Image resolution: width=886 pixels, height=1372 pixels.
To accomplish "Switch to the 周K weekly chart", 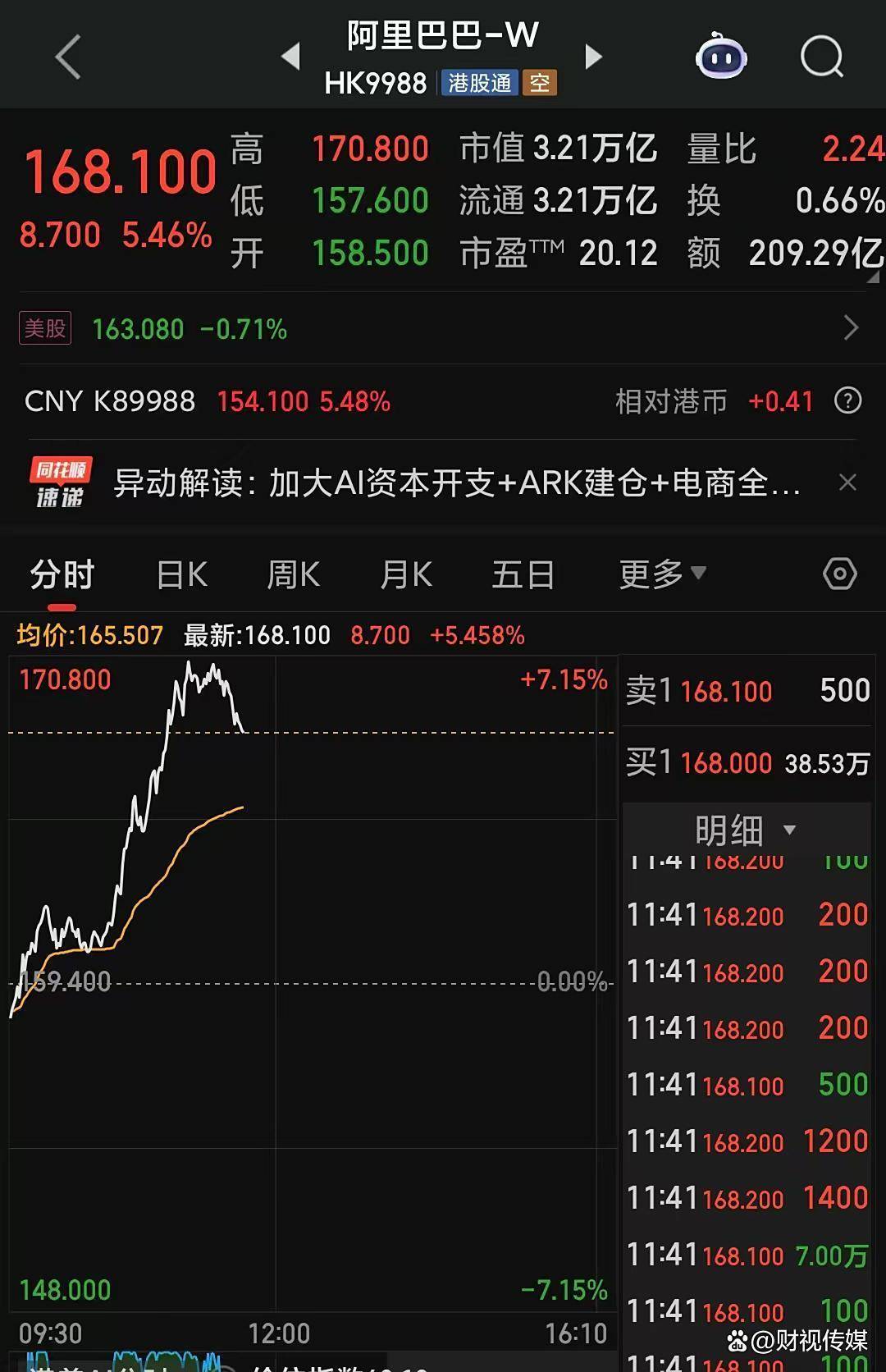I will pos(292,574).
